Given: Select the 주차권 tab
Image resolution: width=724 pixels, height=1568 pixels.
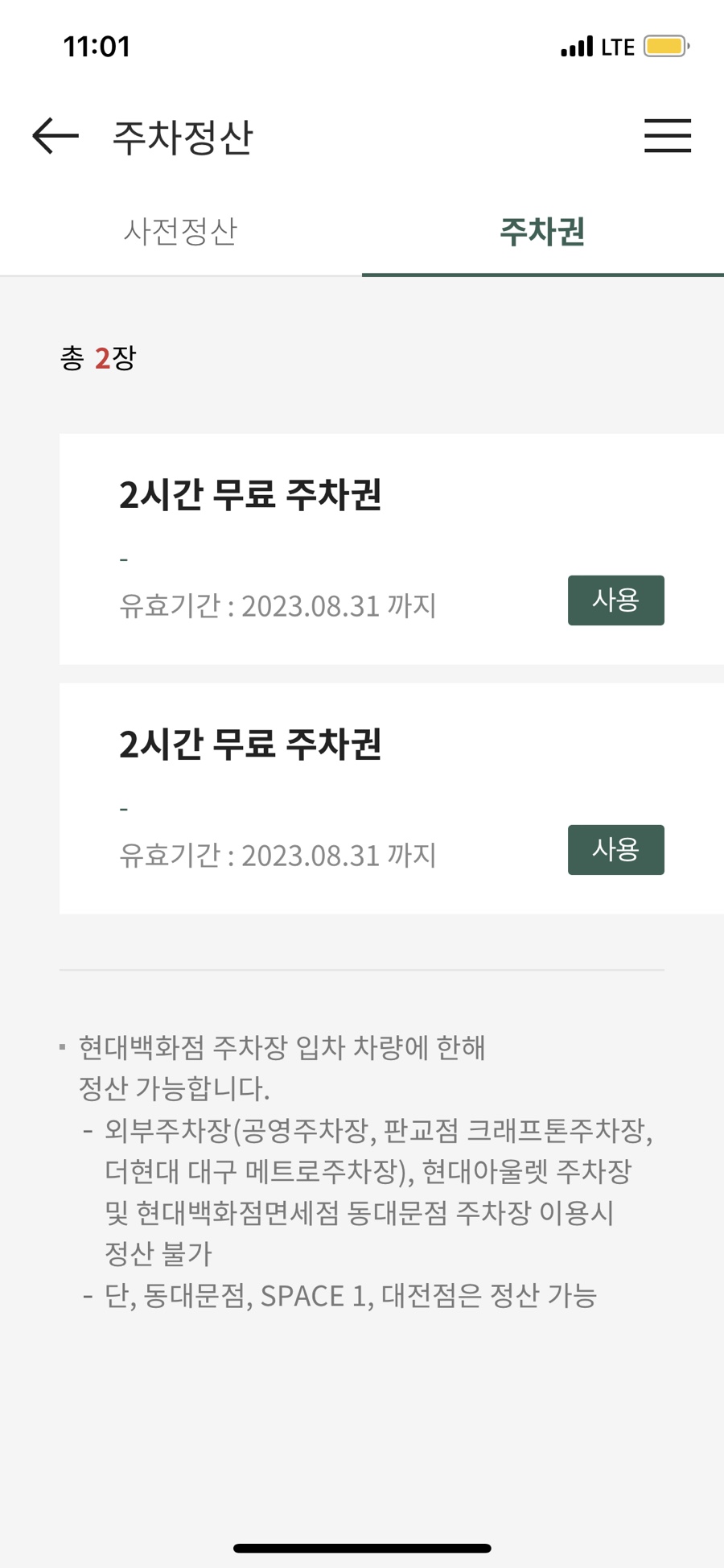Looking at the screenshot, I should point(542,232).
